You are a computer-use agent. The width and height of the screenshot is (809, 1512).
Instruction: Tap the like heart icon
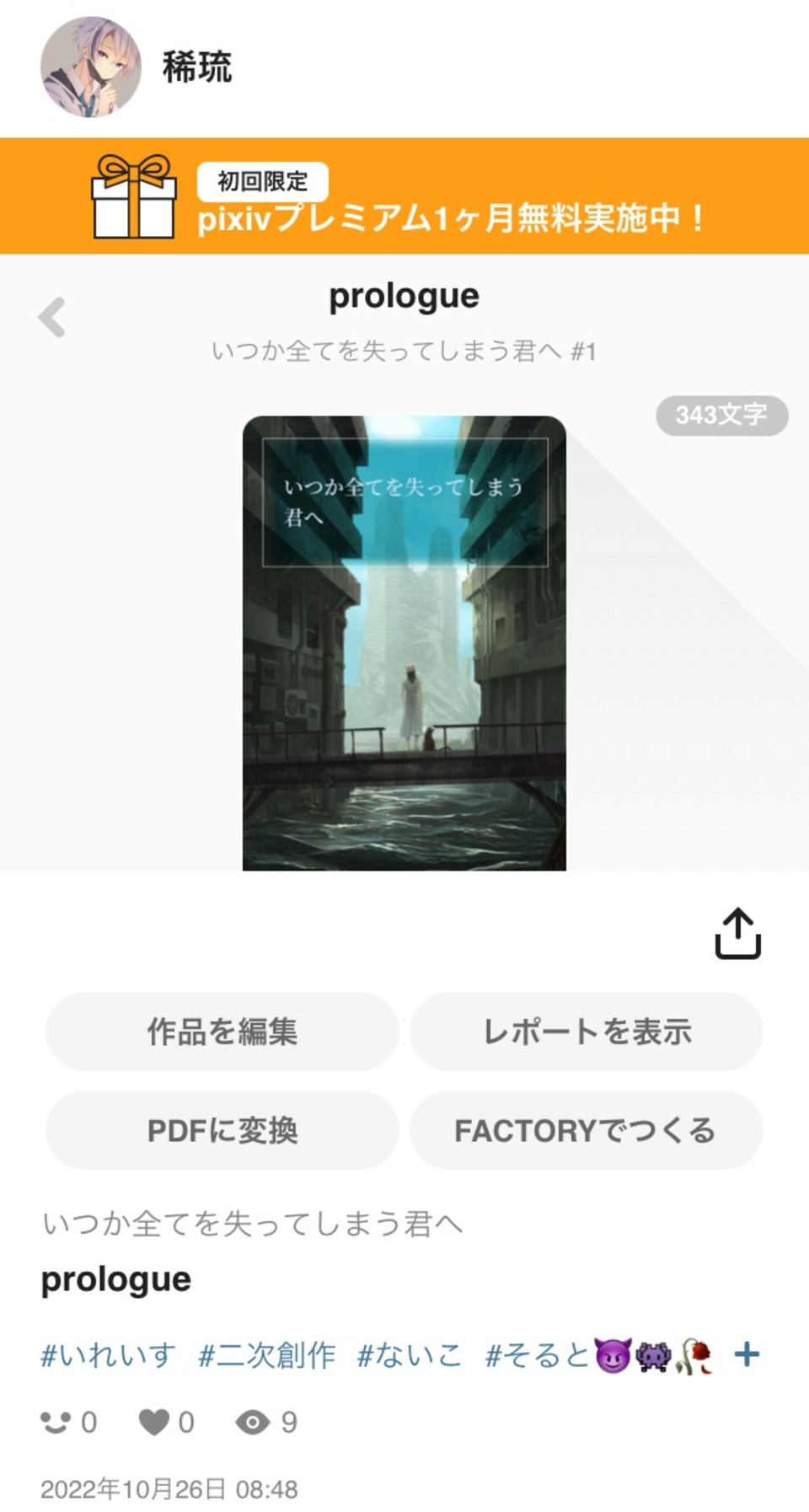tap(153, 1420)
